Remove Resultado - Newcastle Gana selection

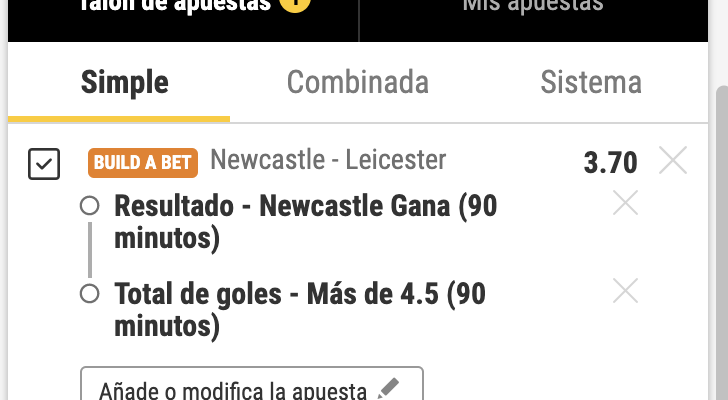pyautogui.click(x=625, y=204)
